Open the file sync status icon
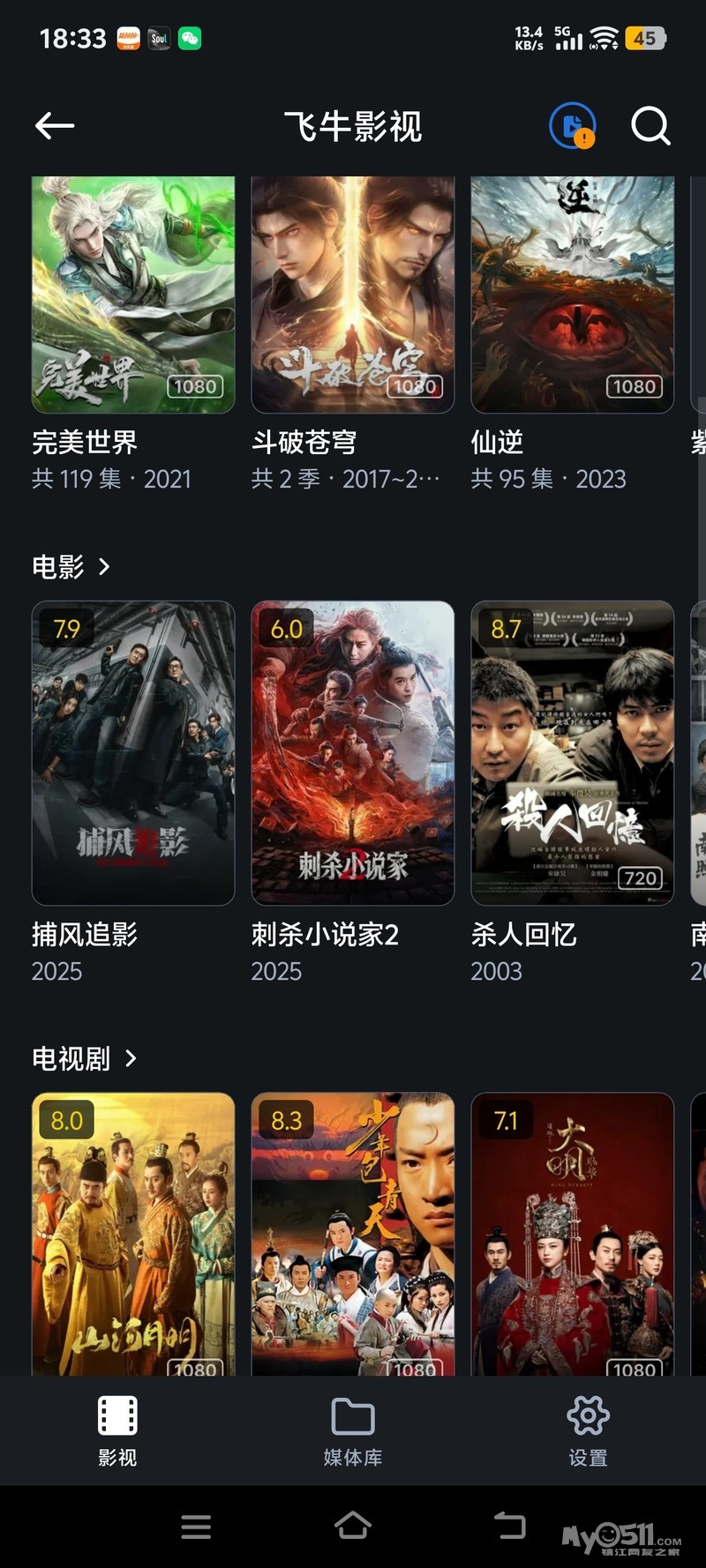 573,126
